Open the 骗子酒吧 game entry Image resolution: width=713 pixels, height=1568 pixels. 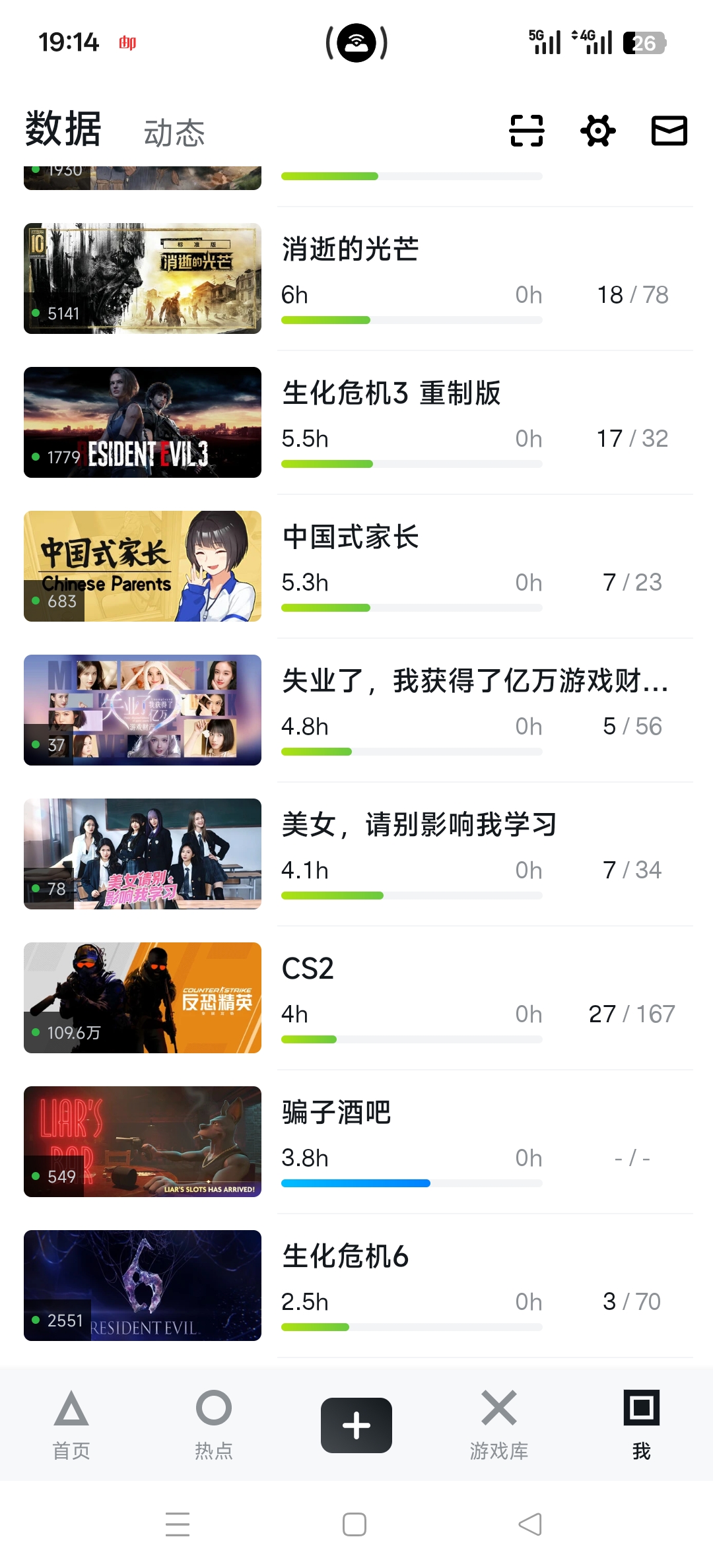[x=337, y=1113]
